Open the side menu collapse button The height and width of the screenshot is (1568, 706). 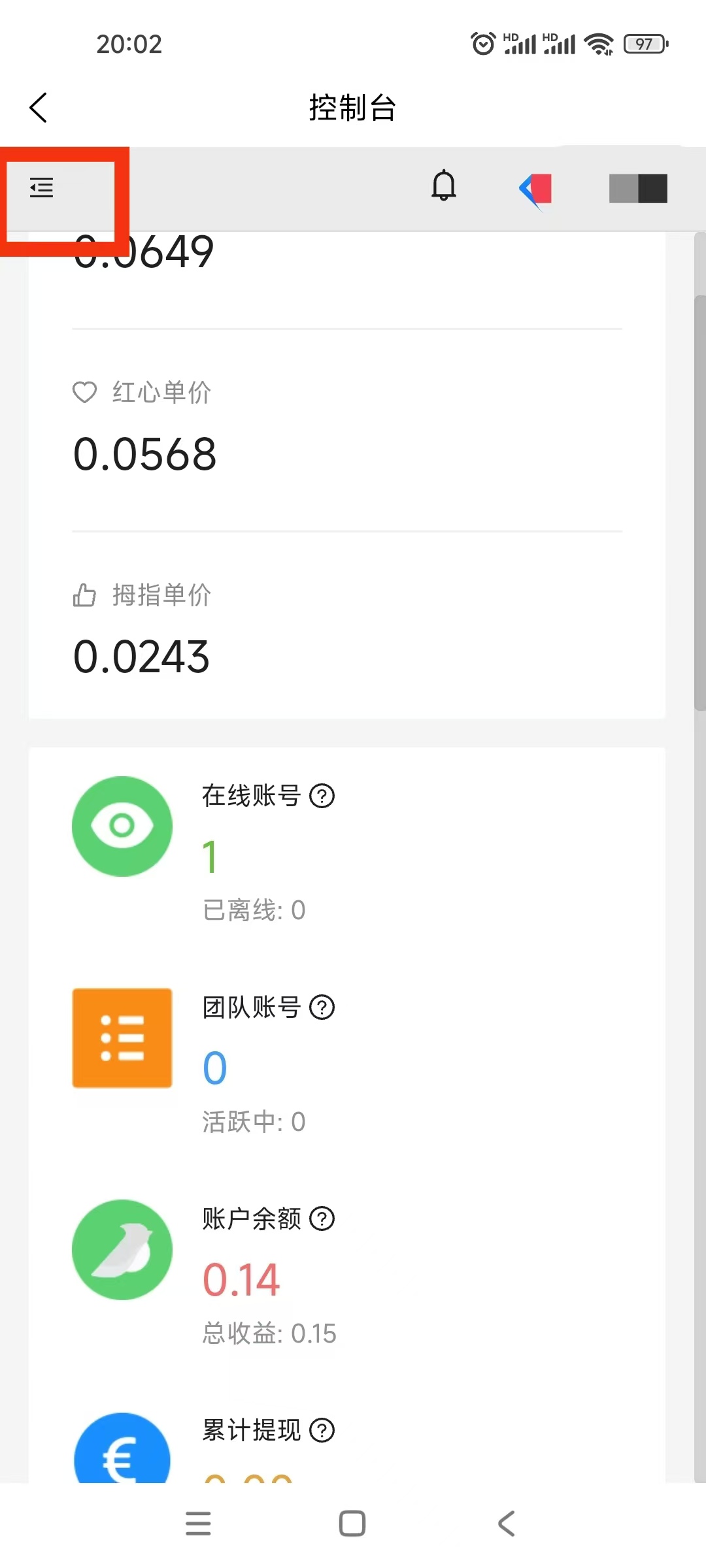(42, 188)
